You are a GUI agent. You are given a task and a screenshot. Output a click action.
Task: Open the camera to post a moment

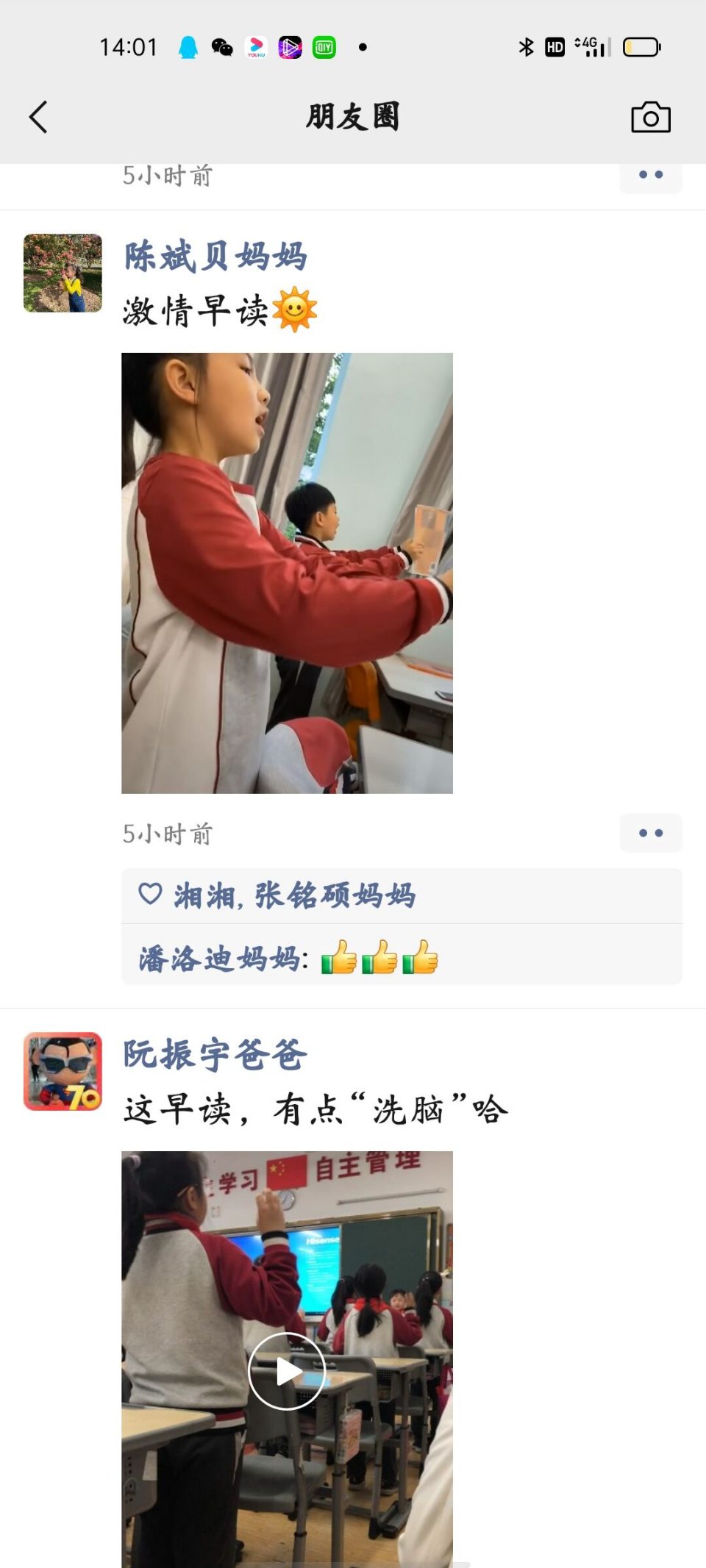click(x=650, y=117)
